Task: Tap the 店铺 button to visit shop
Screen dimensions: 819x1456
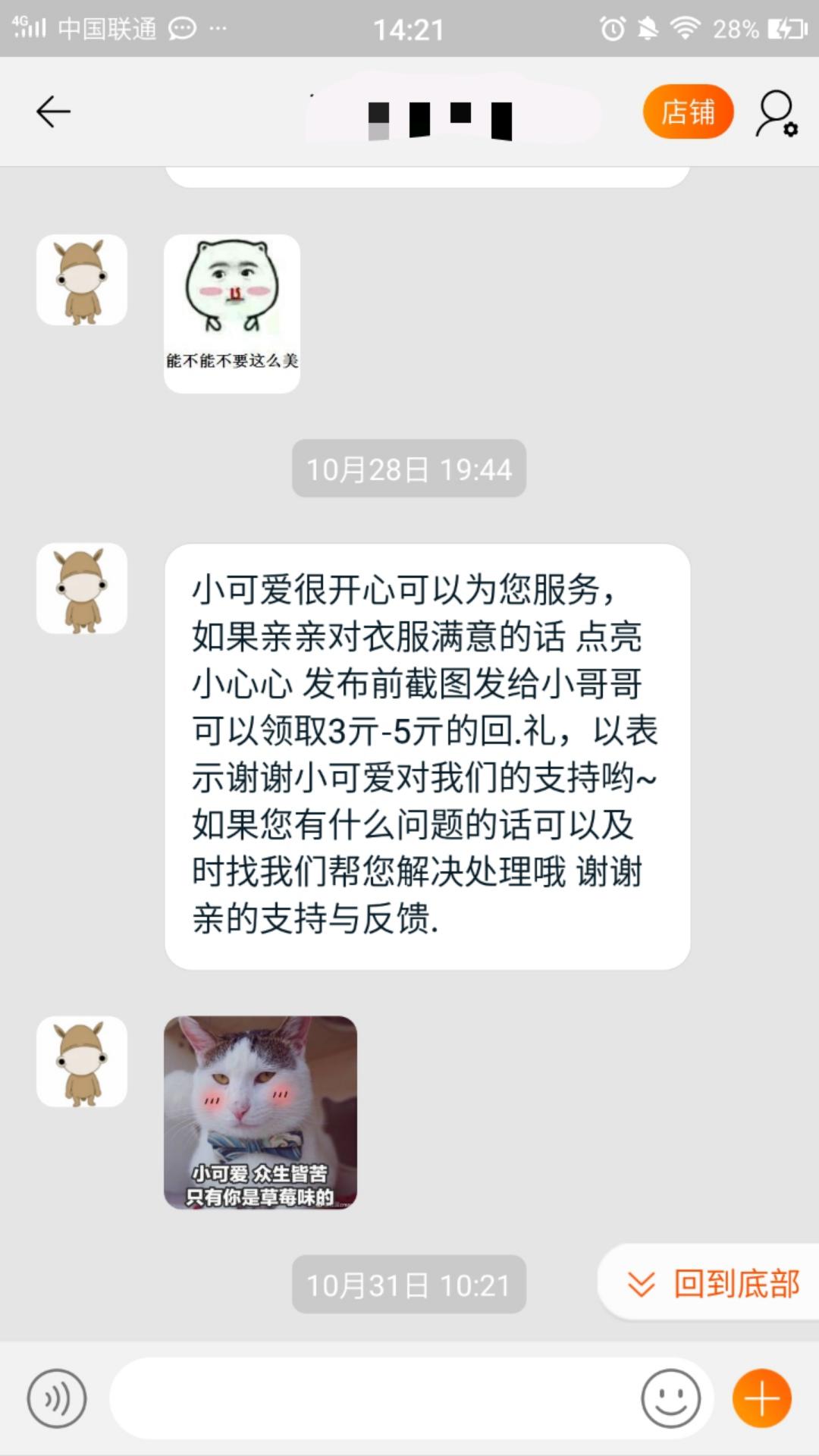Action: 687,111
